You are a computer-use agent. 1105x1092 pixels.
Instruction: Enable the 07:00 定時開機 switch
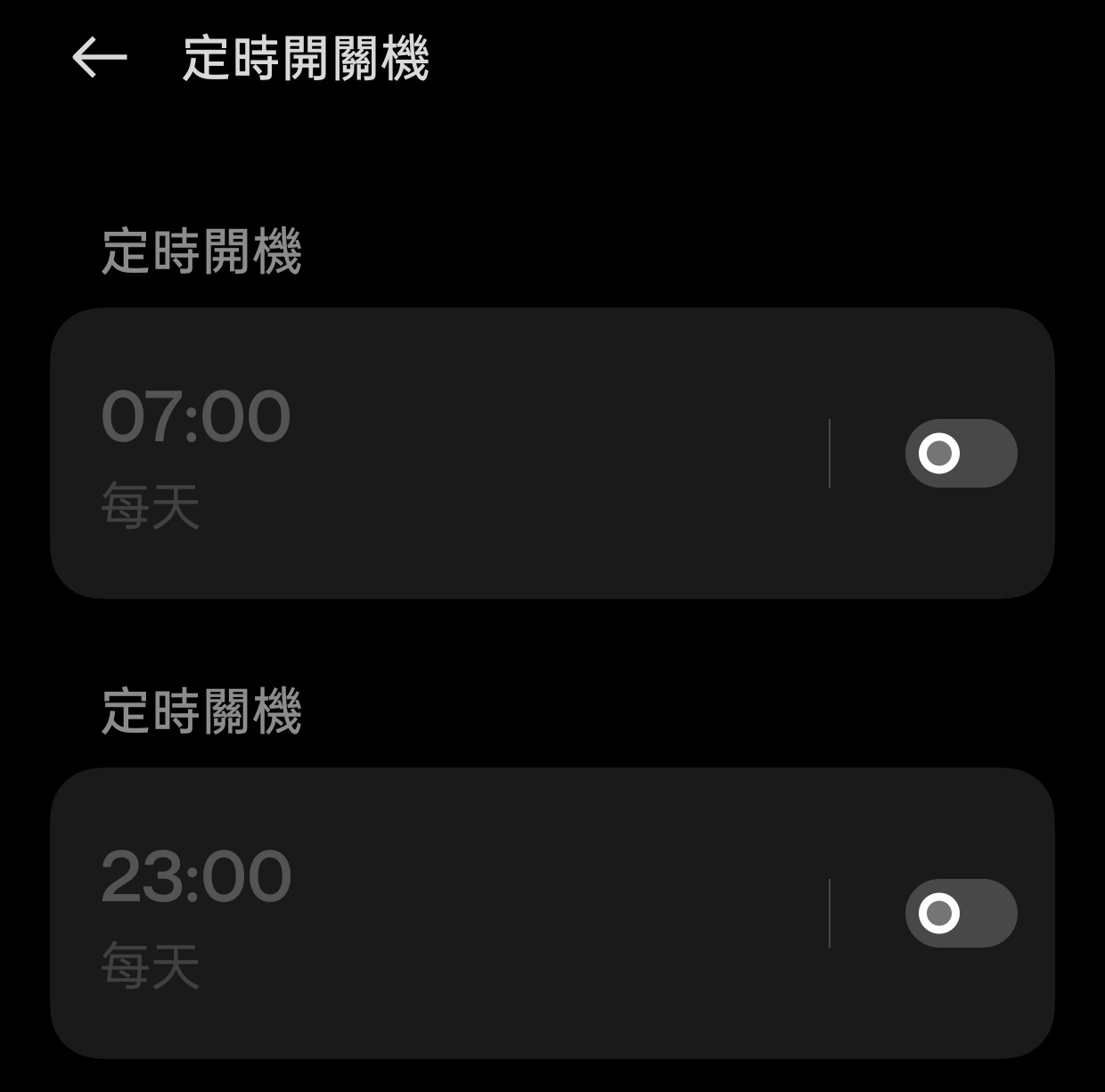961,453
